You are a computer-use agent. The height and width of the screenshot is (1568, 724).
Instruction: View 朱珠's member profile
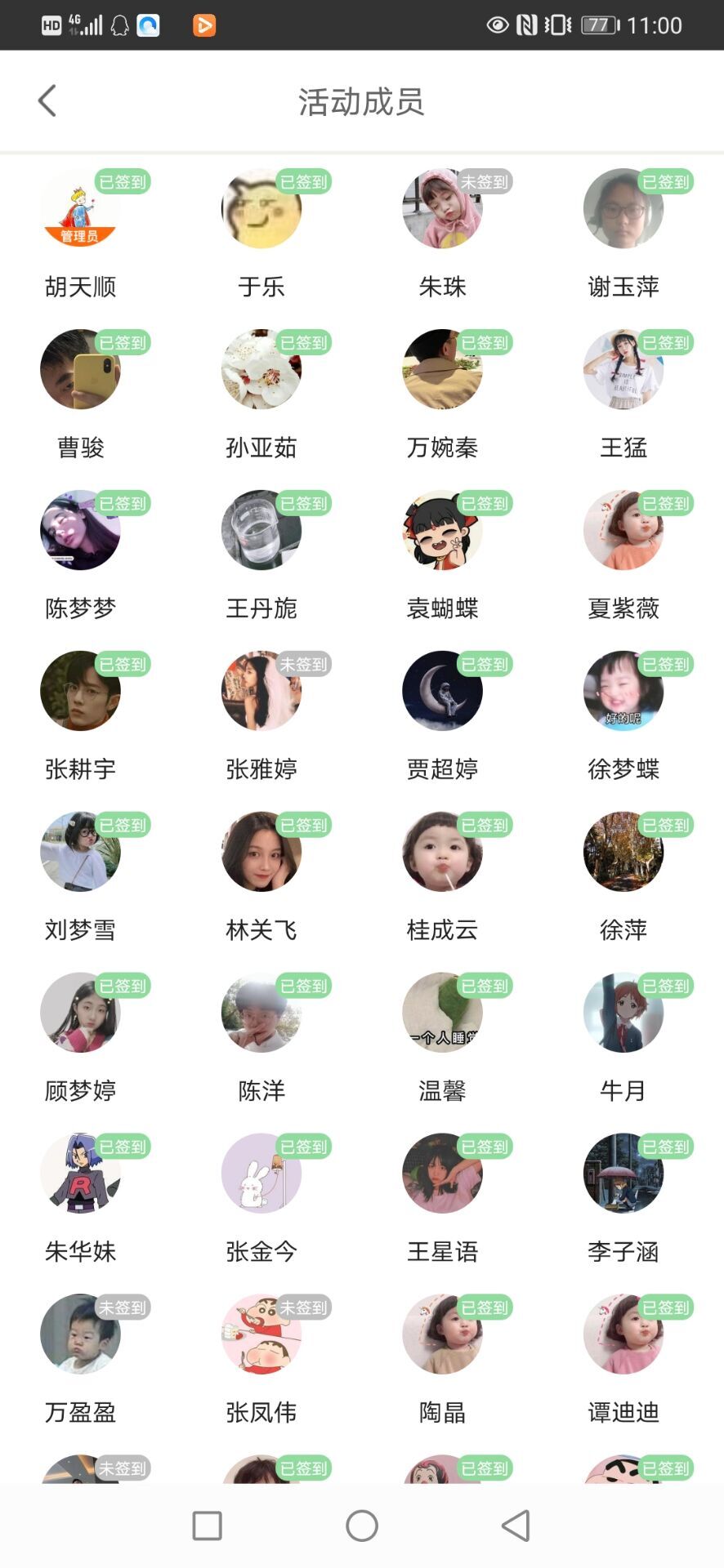point(442,209)
